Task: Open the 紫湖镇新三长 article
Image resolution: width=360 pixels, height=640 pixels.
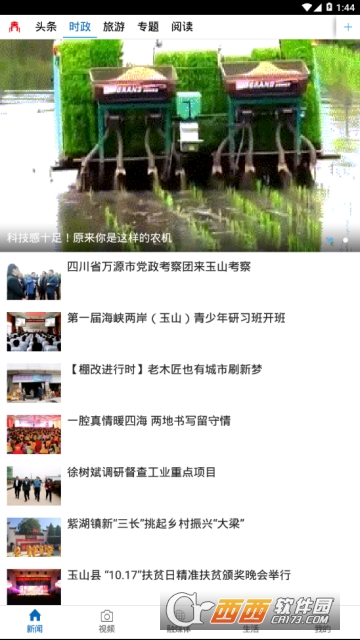Action: click(180, 538)
